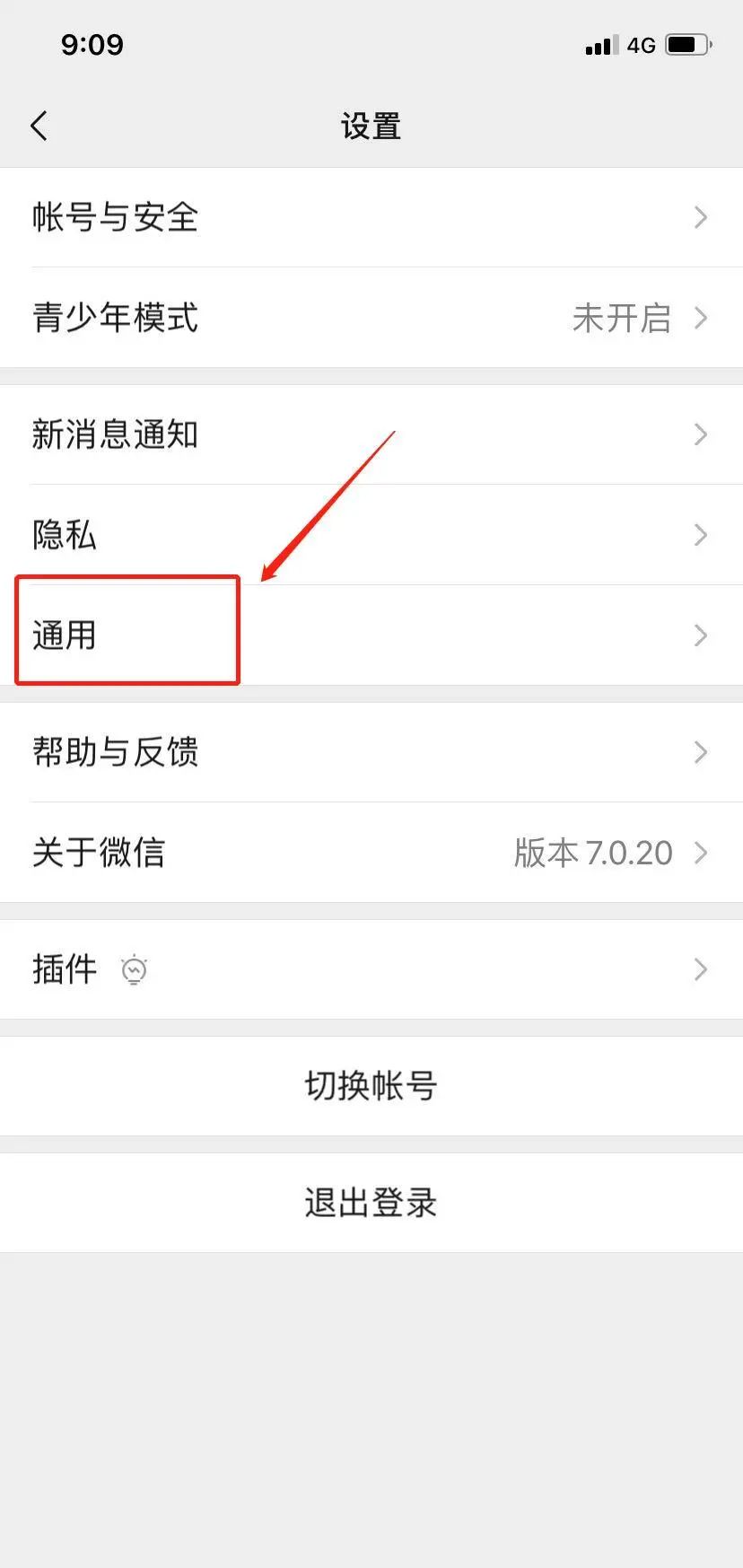The image size is (743, 1568).
Task: Open the 通用 settings row
Action: point(371,635)
